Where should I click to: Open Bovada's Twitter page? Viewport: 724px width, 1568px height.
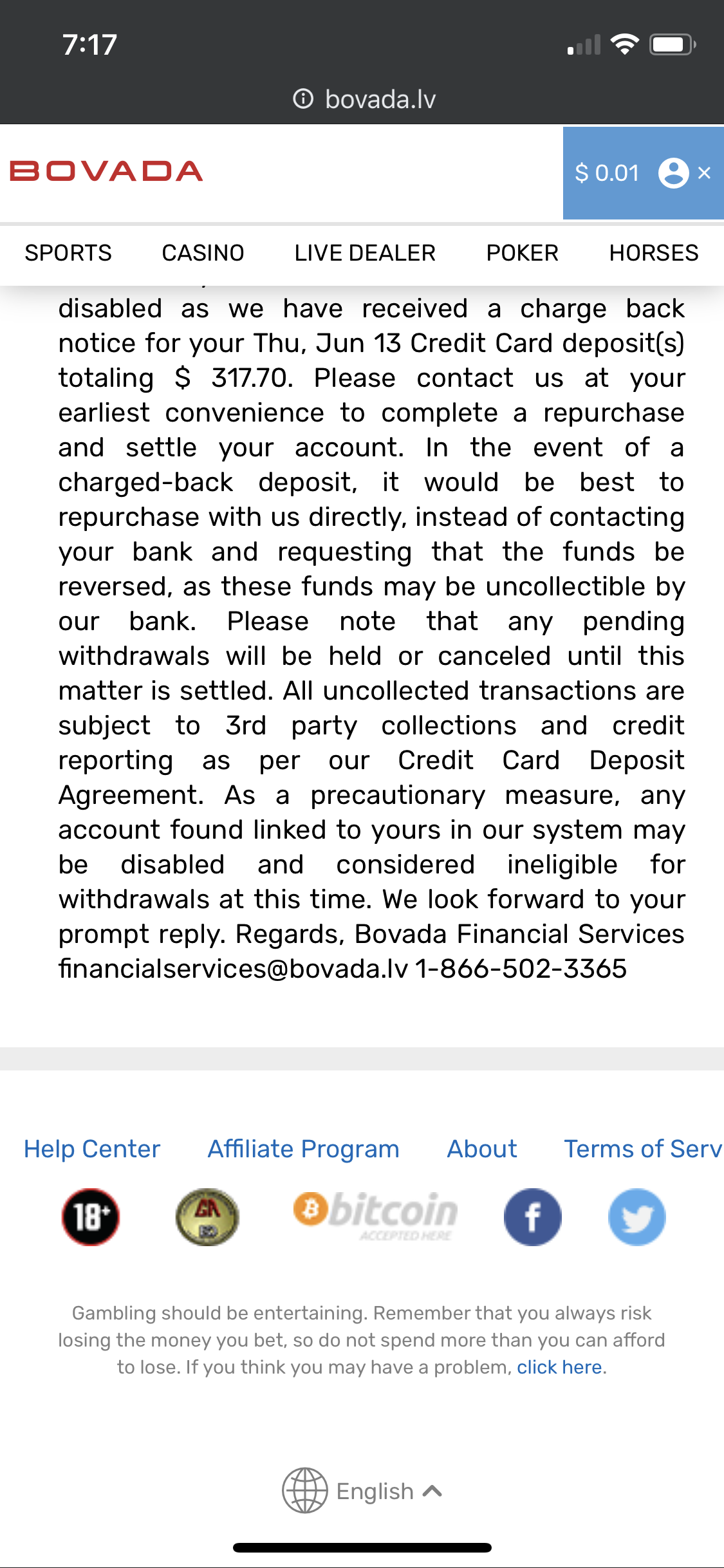pyautogui.click(x=636, y=1217)
